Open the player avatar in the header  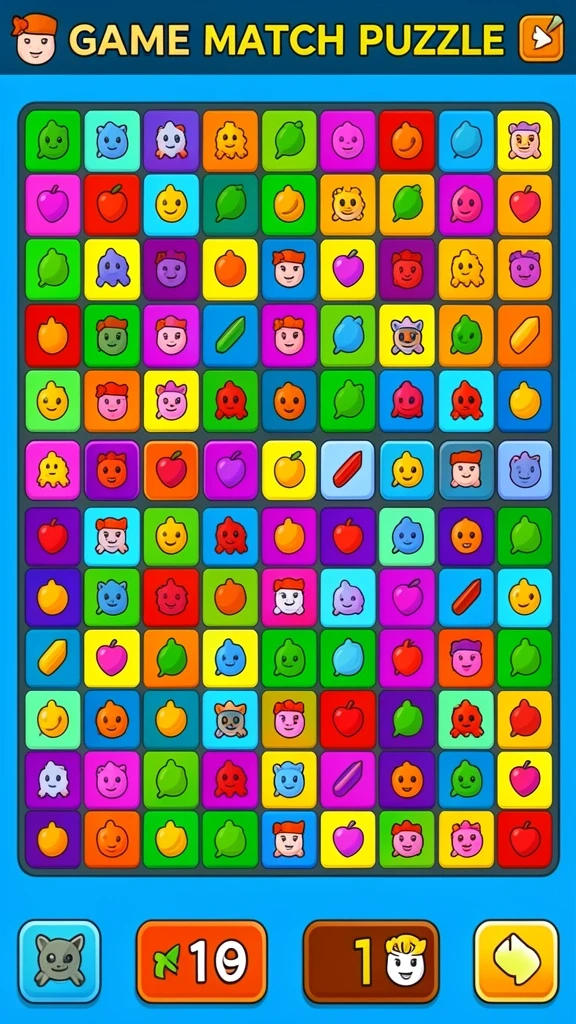[35, 38]
